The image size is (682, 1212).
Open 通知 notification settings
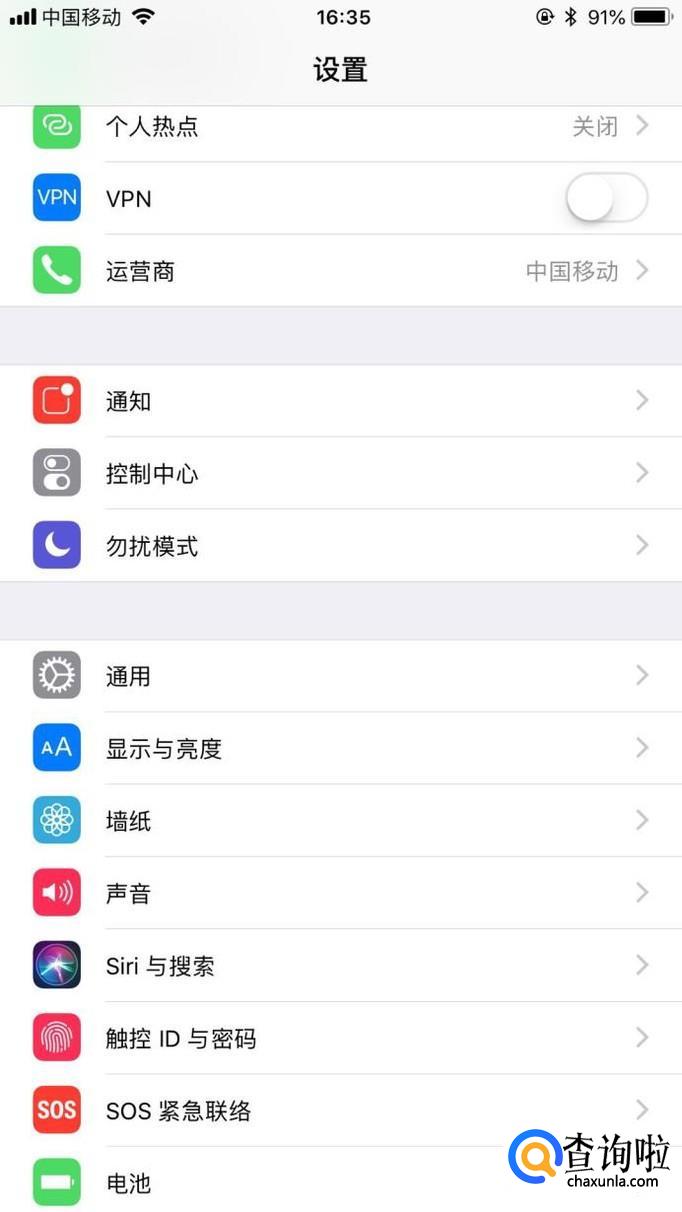click(340, 401)
